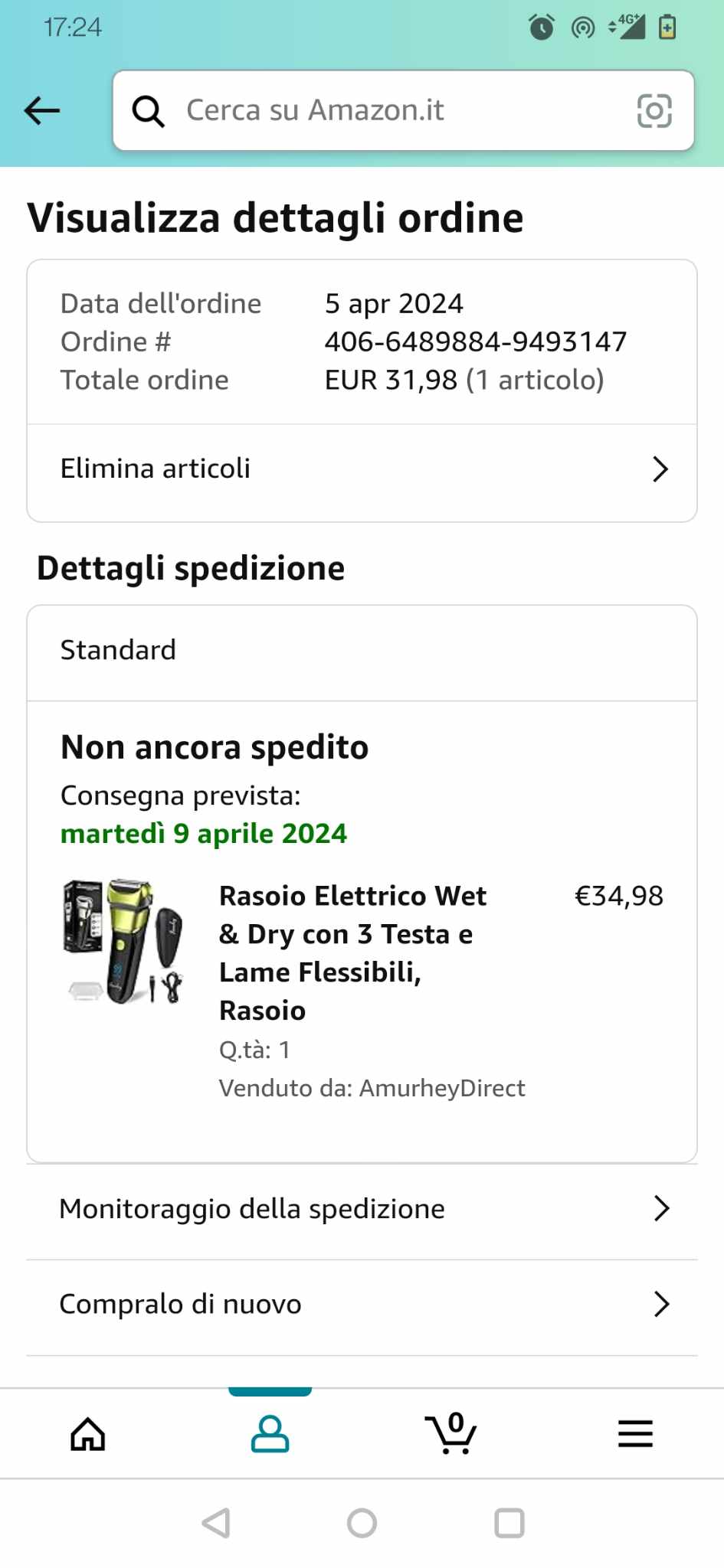Switch to the Home tab

[x=88, y=1433]
